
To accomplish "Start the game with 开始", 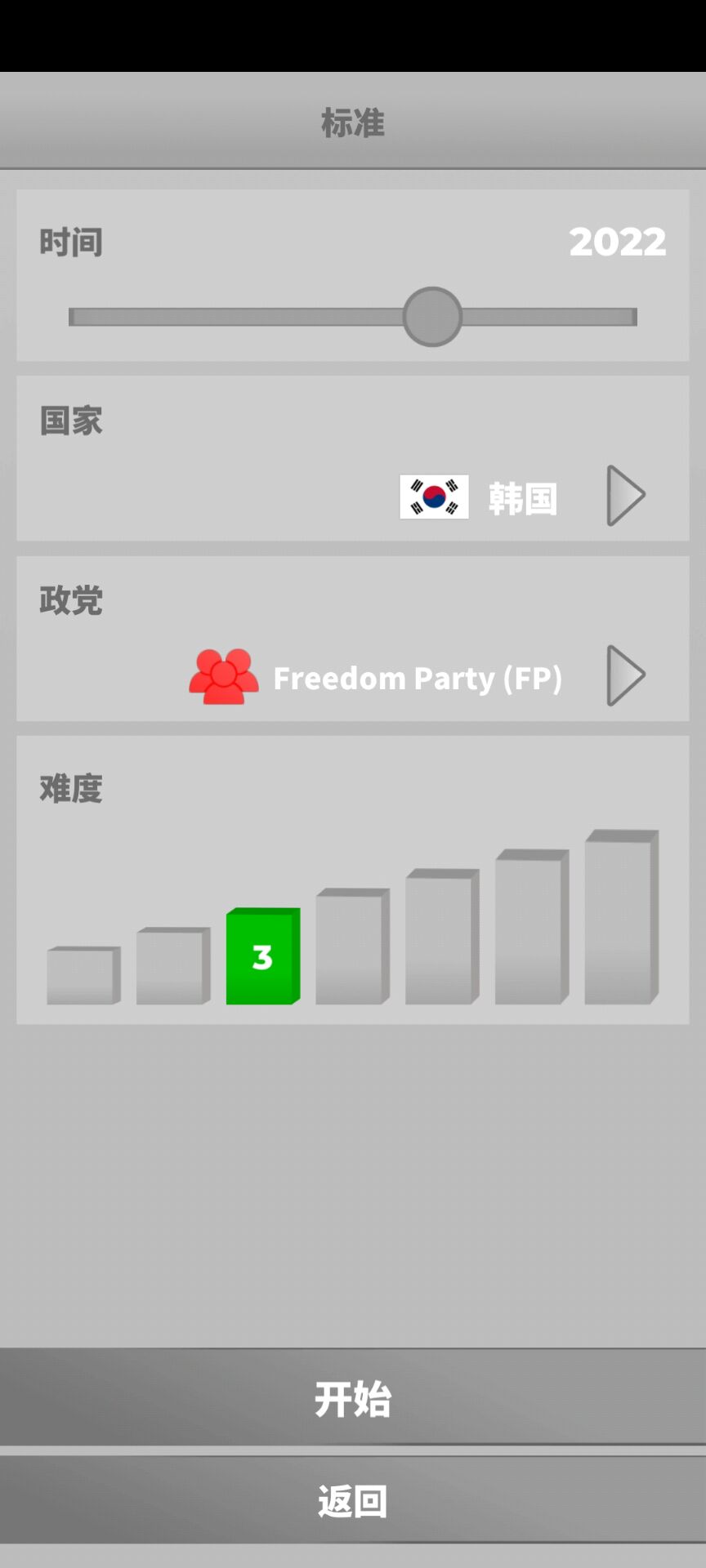I will point(353,1397).
